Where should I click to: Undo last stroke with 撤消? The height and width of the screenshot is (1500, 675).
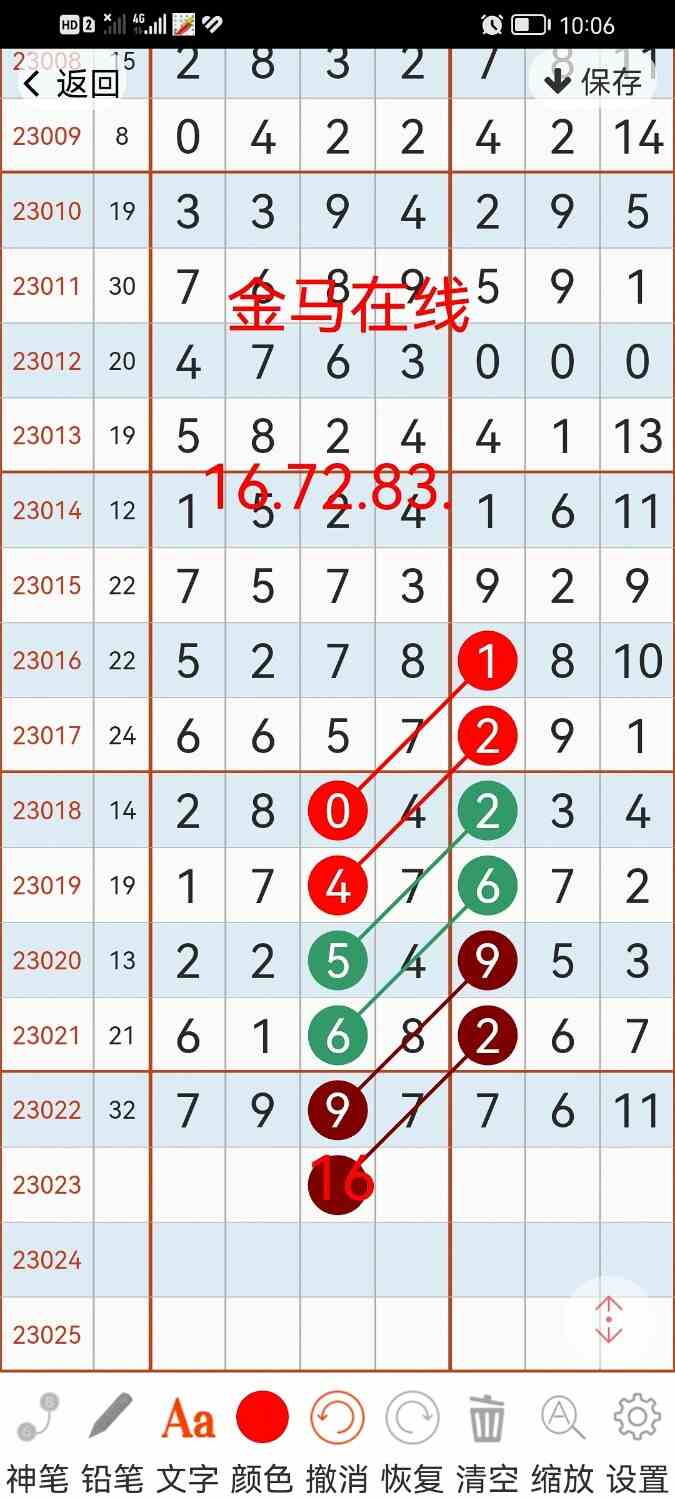tap(337, 1441)
